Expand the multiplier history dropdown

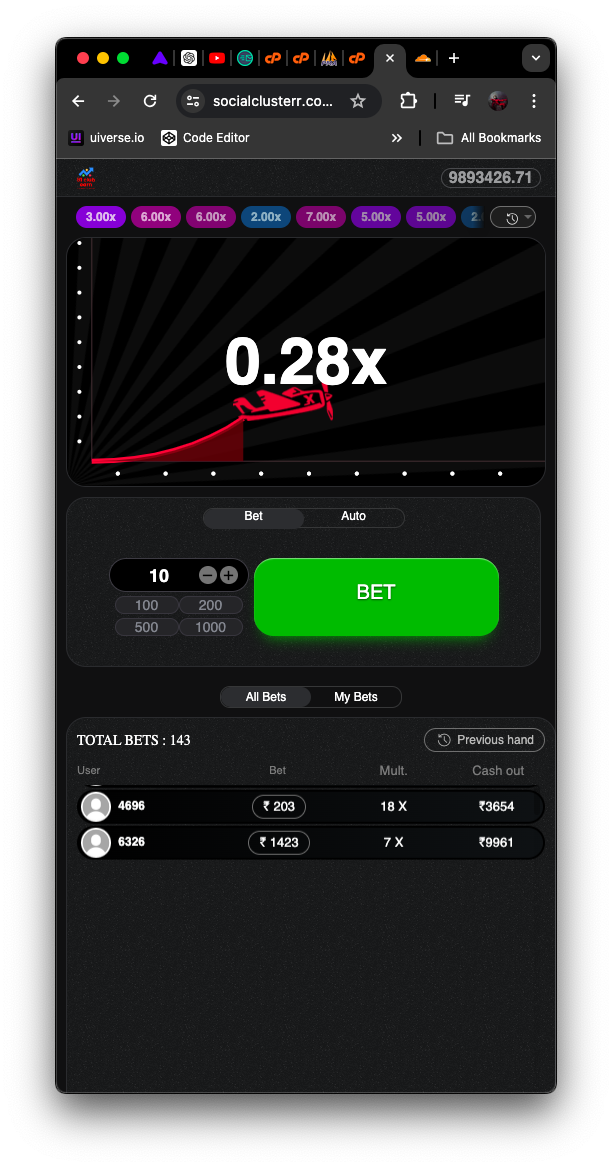point(513,218)
